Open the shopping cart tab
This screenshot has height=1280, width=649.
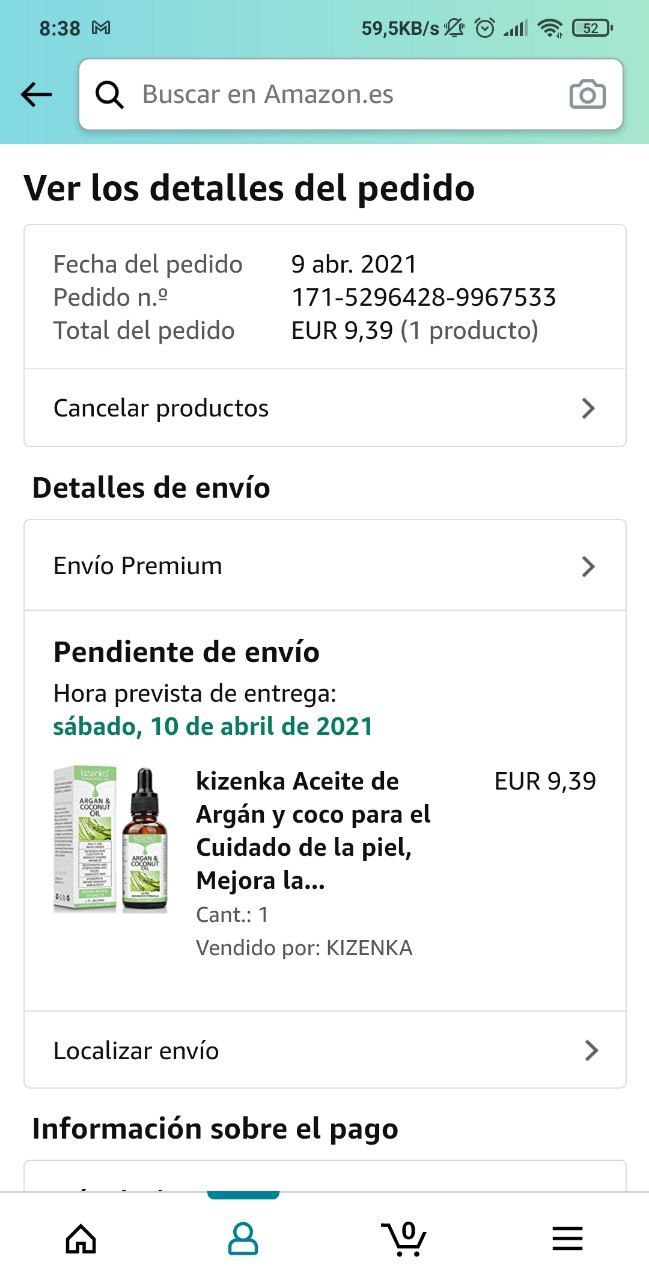tap(405, 1239)
